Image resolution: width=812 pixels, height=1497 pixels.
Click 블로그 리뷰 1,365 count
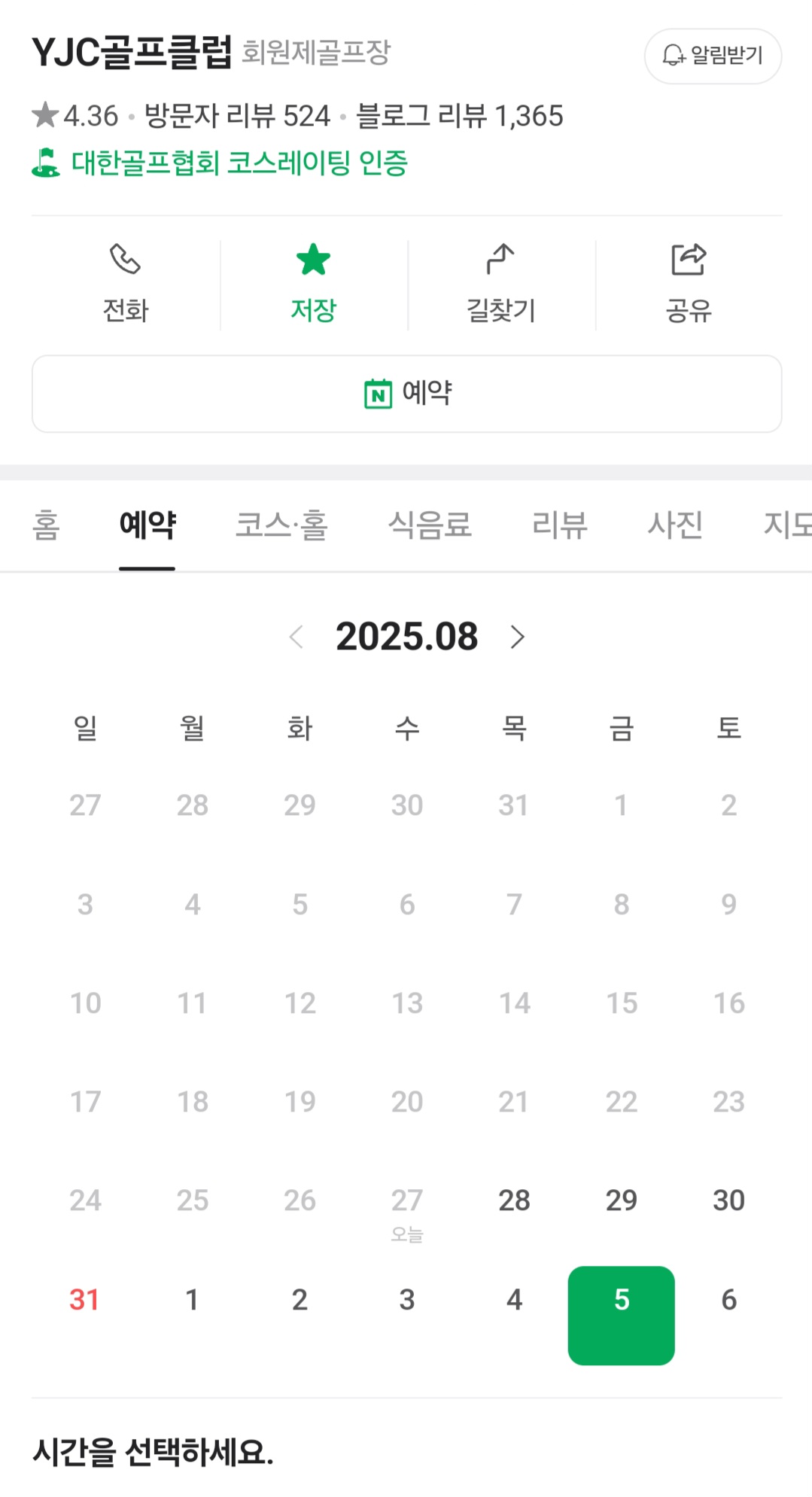coord(461,117)
